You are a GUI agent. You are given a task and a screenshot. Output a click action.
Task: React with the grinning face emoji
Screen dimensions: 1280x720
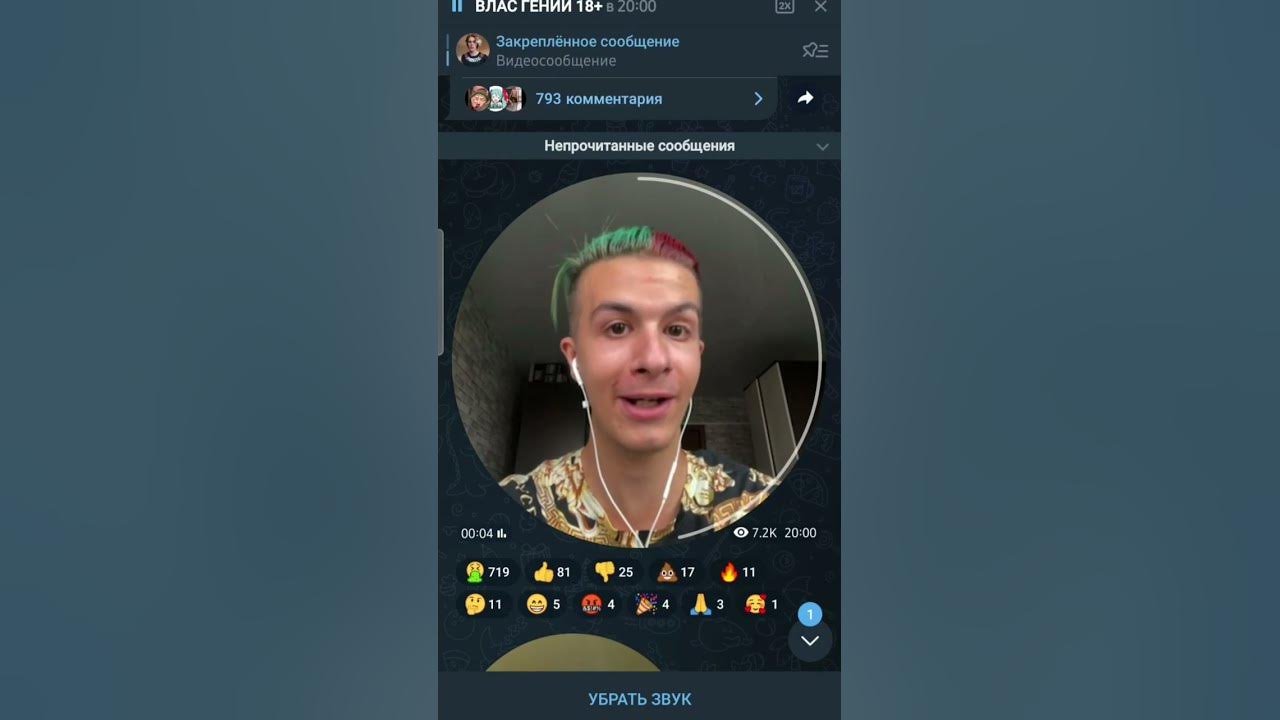[x=544, y=604]
